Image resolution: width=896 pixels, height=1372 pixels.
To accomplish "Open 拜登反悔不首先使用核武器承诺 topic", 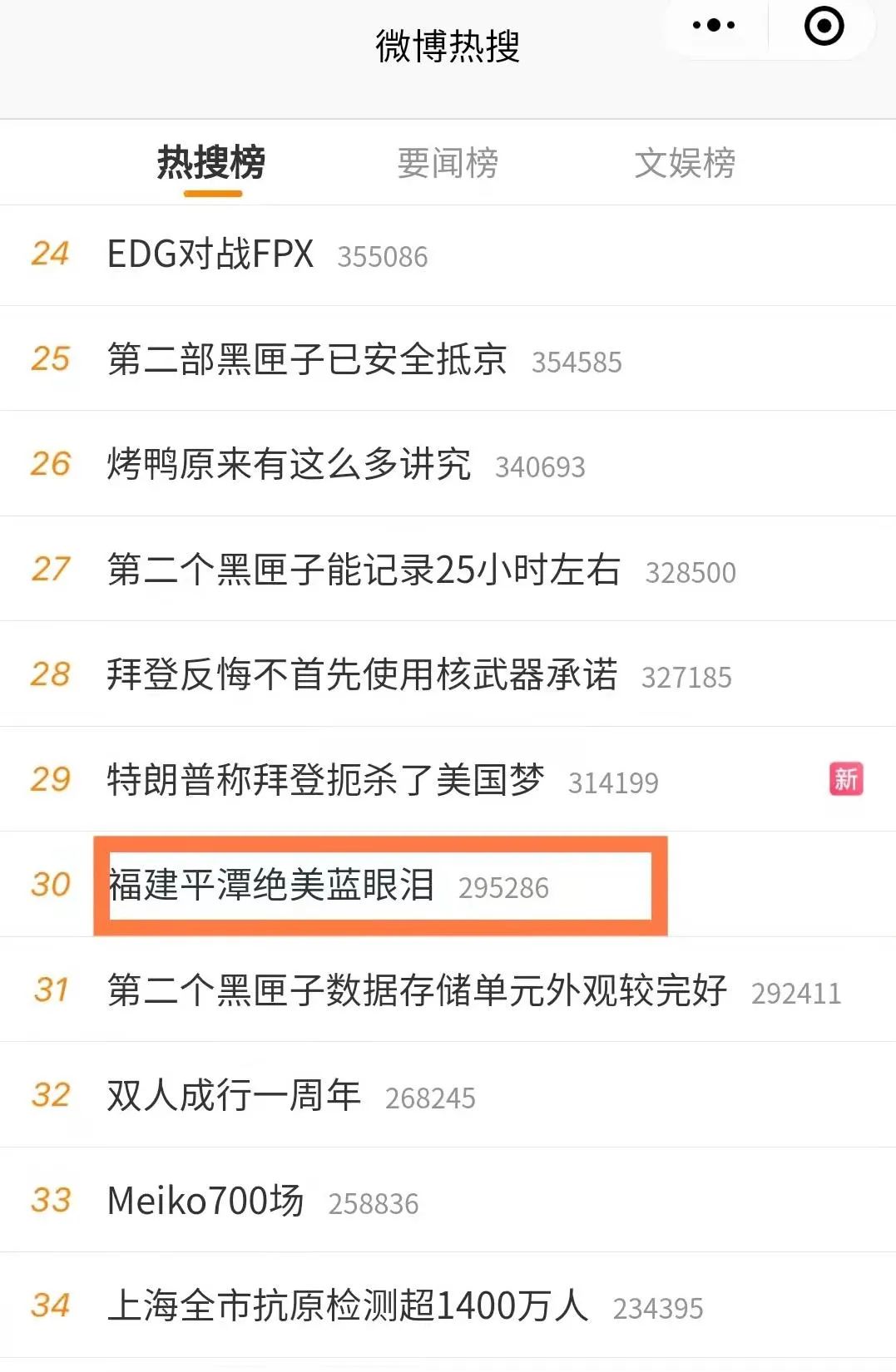I will 362,674.
